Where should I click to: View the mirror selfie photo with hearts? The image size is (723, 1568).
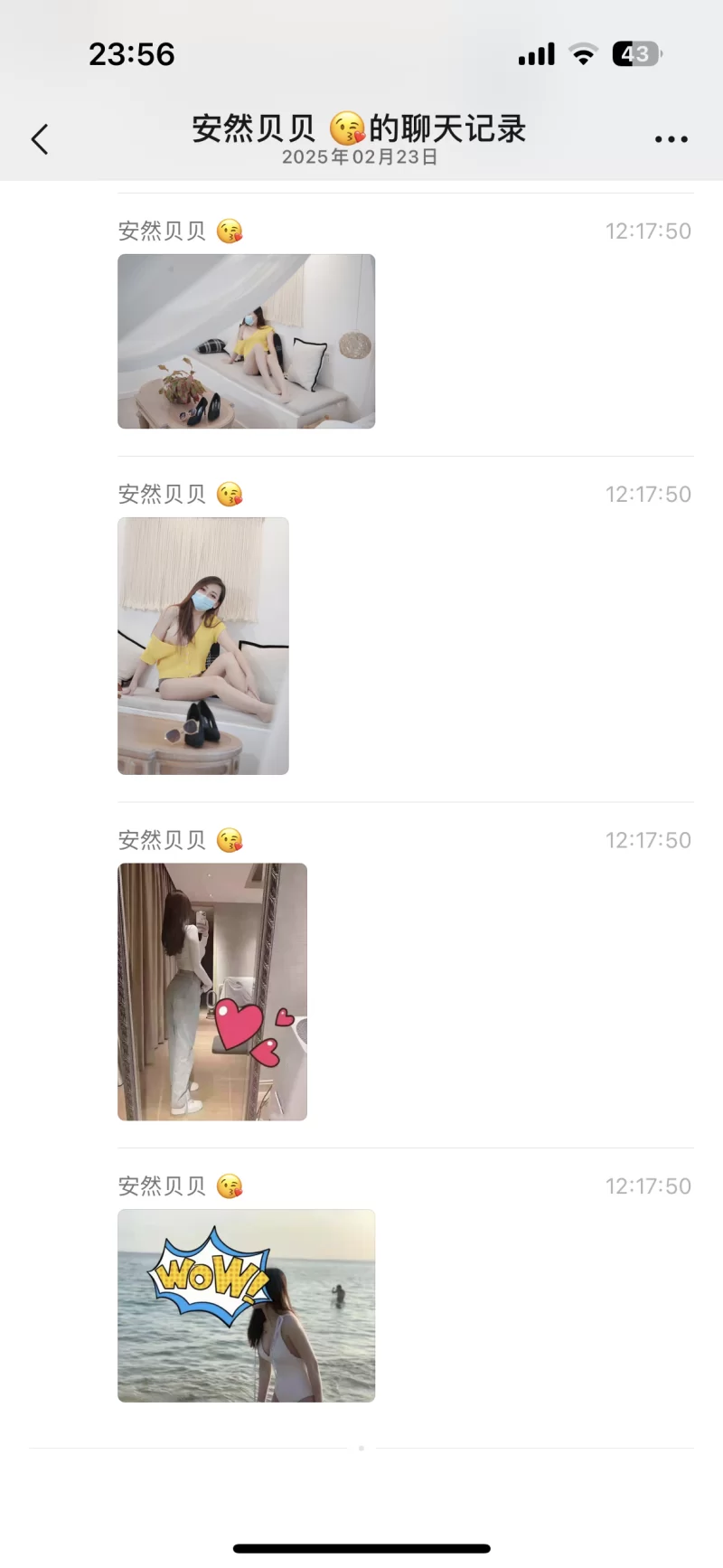pyautogui.click(x=211, y=991)
